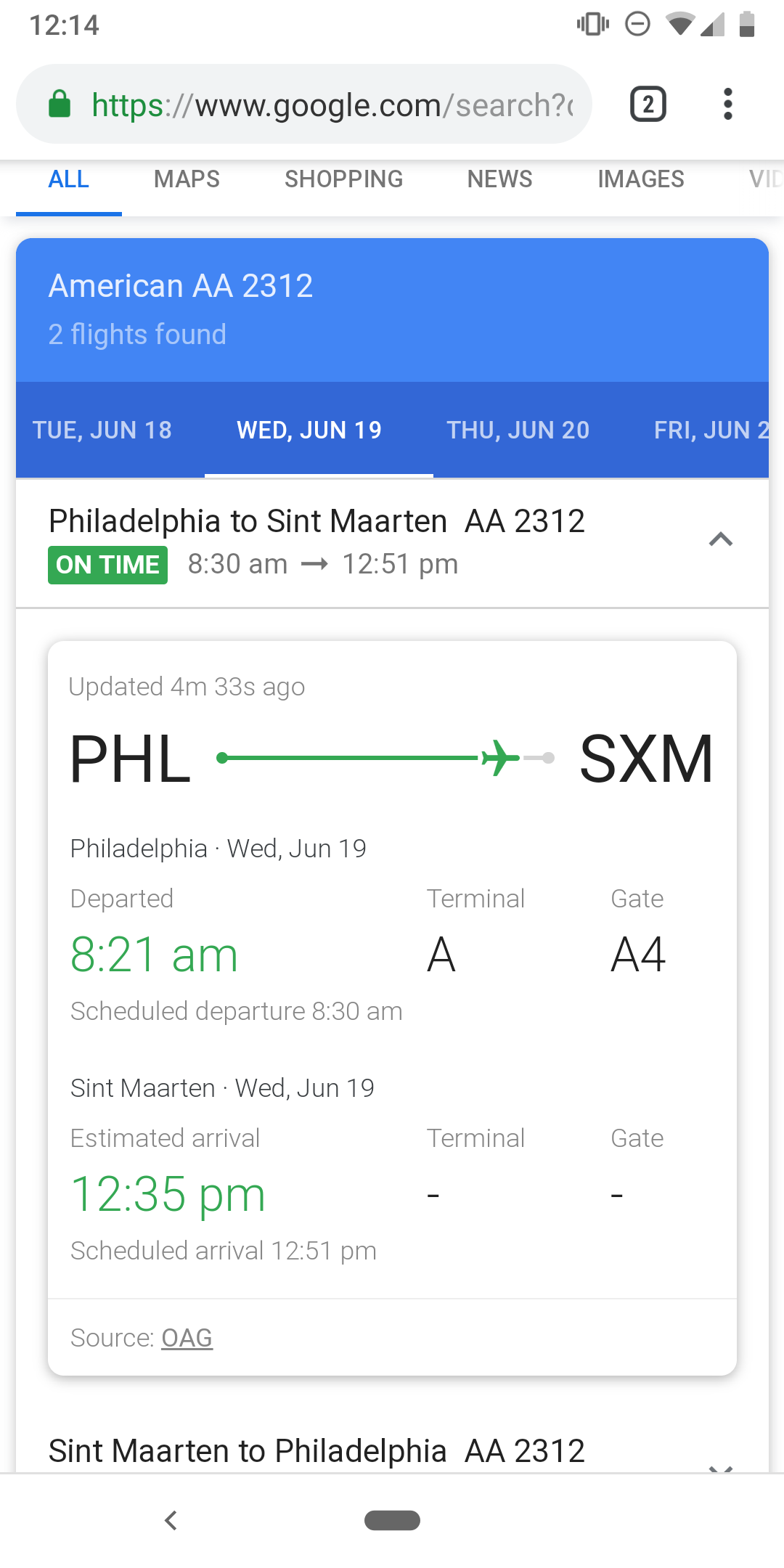Switch to the IMAGES search tab

tap(641, 179)
